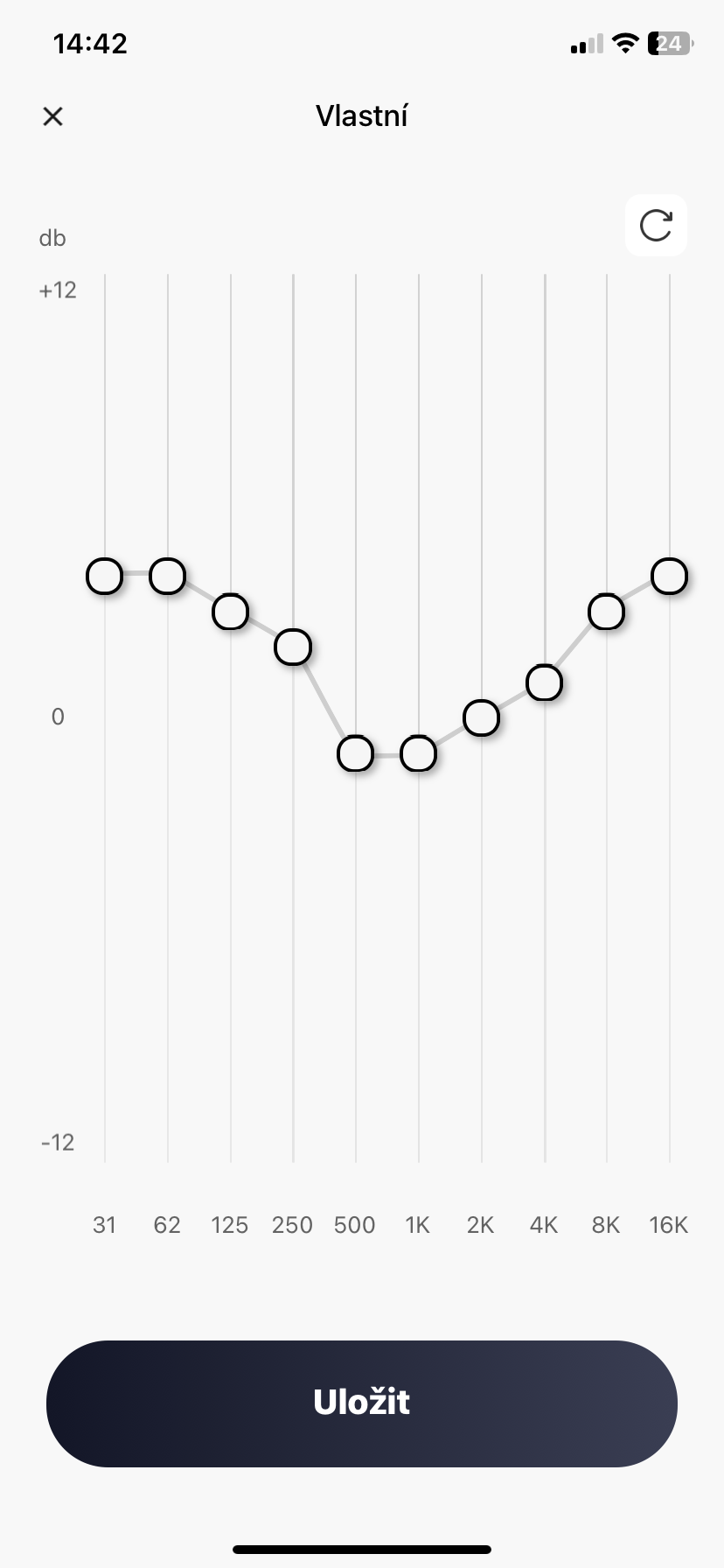This screenshot has height=1568, width=724.
Task: Save the preset with Uložit
Action: click(362, 1403)
